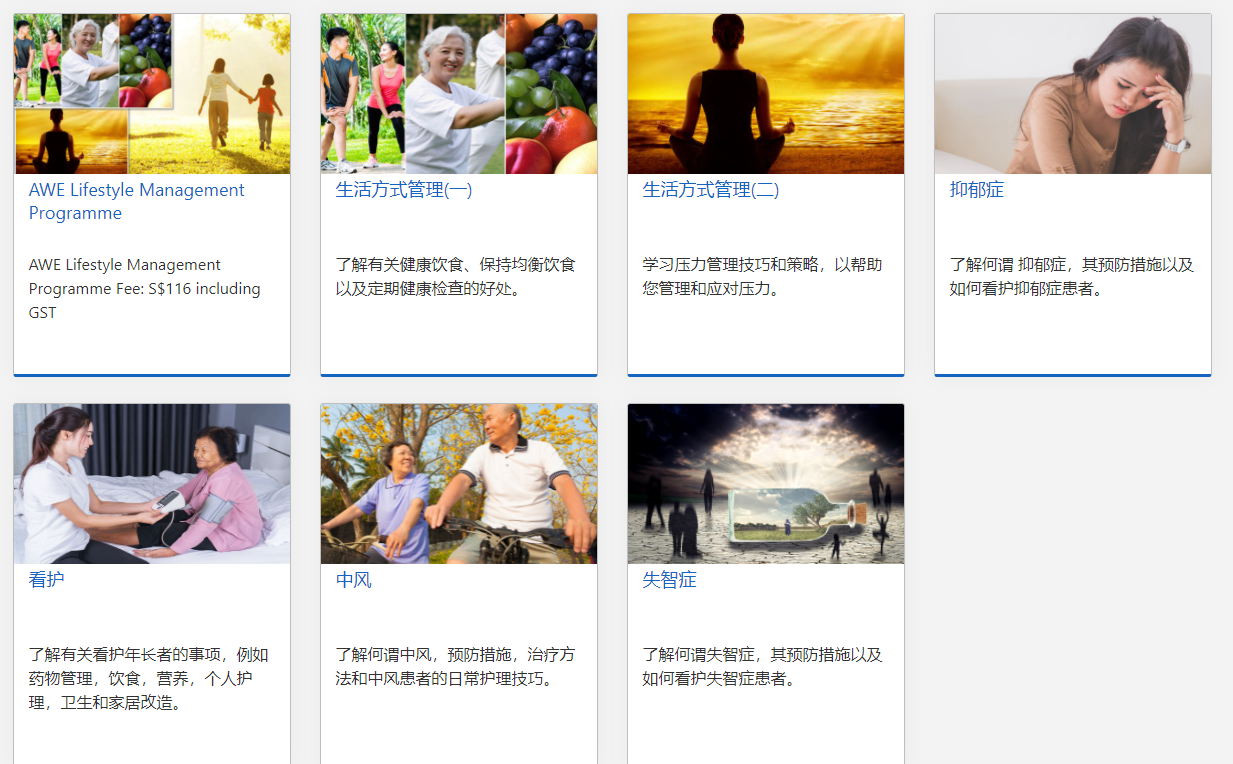Tap the meditation sunset image for 生活方式管理(二)

point(766,94)
